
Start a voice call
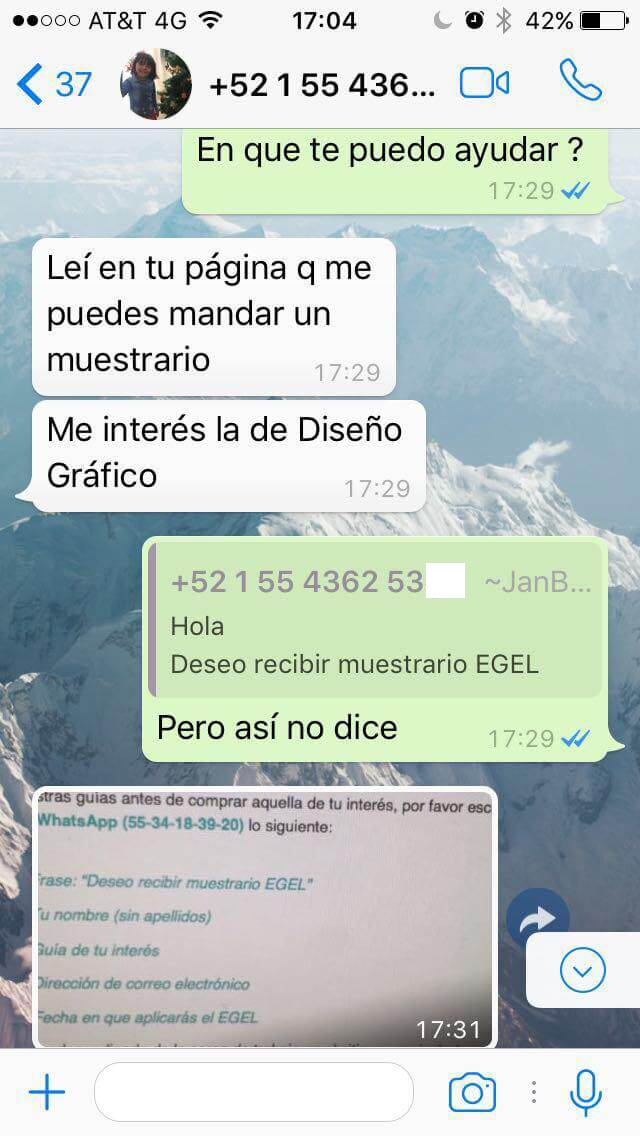tap(581, 80)
